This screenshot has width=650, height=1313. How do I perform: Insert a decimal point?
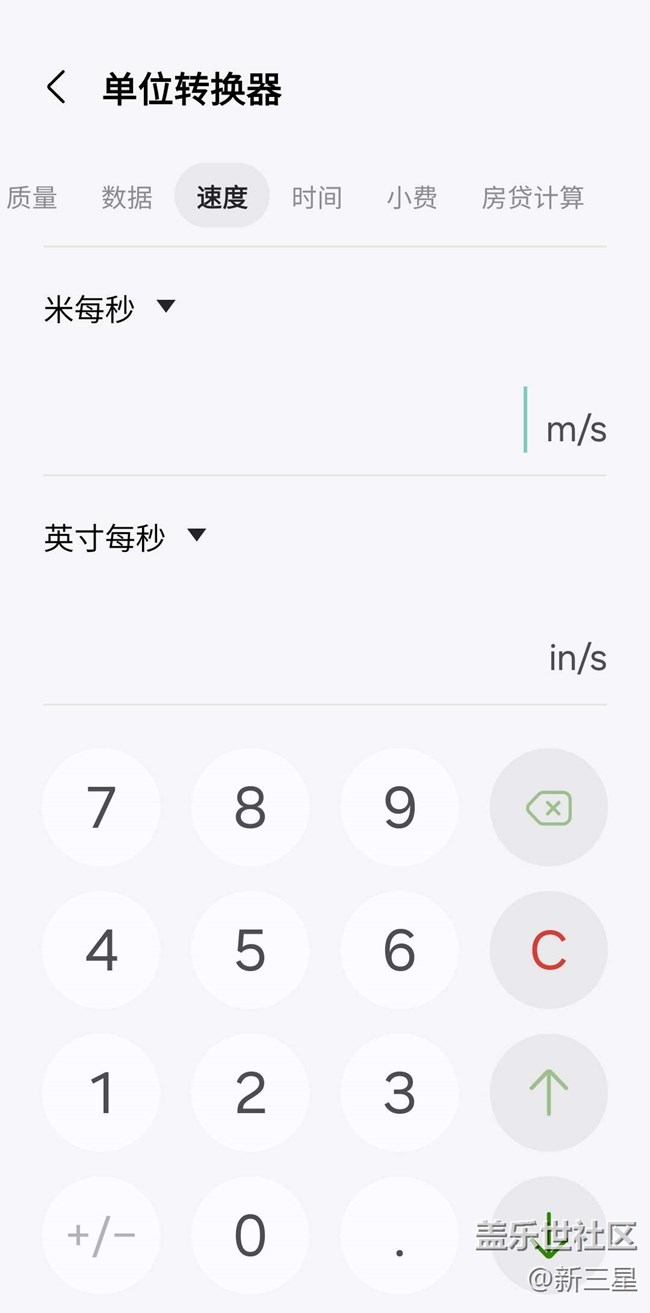tap(399, 1236)
